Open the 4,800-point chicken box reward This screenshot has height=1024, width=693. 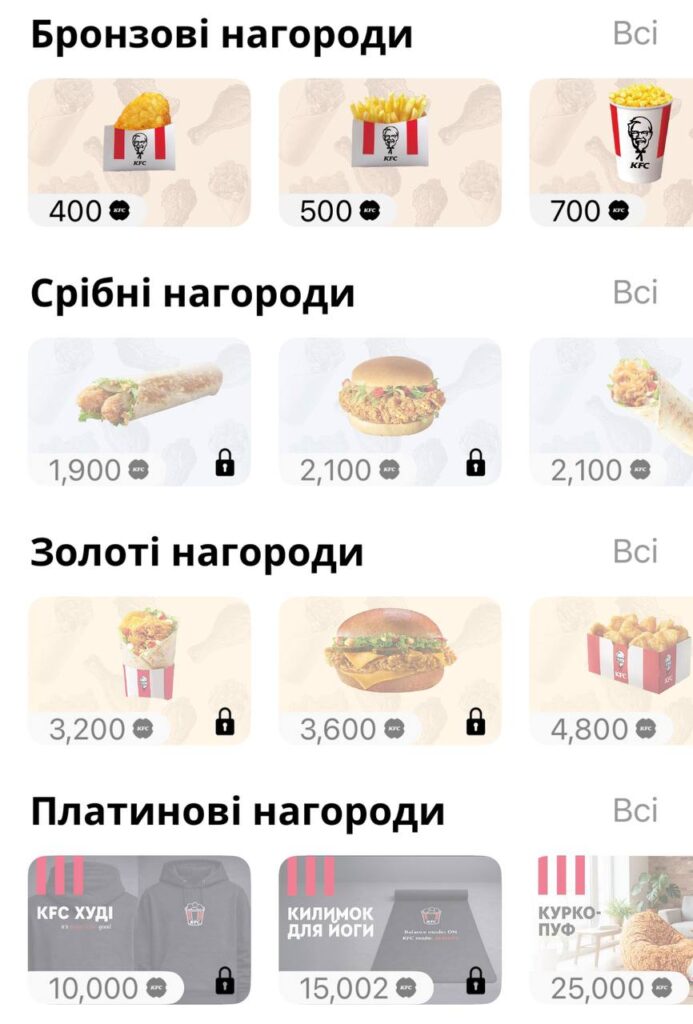click(612, 670)
